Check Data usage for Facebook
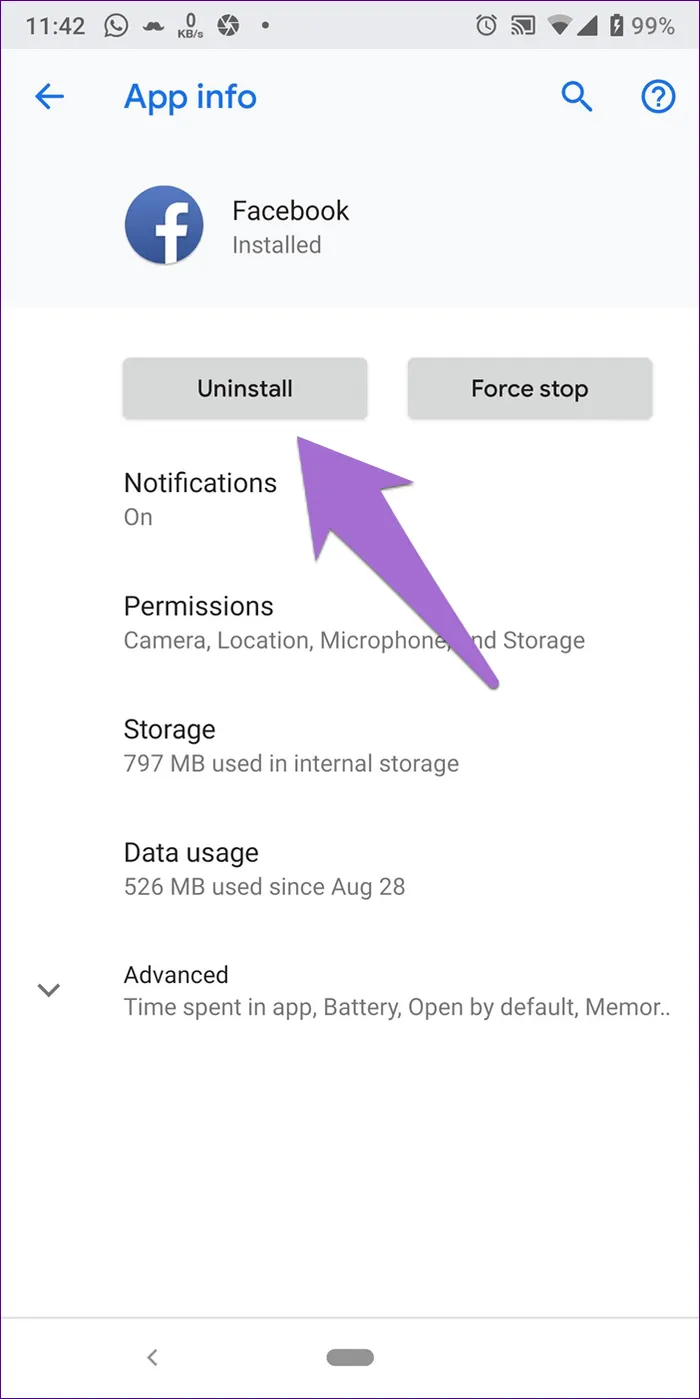Image resolution: width=700 pixels, height=1399 pixels. pos(350,869)
